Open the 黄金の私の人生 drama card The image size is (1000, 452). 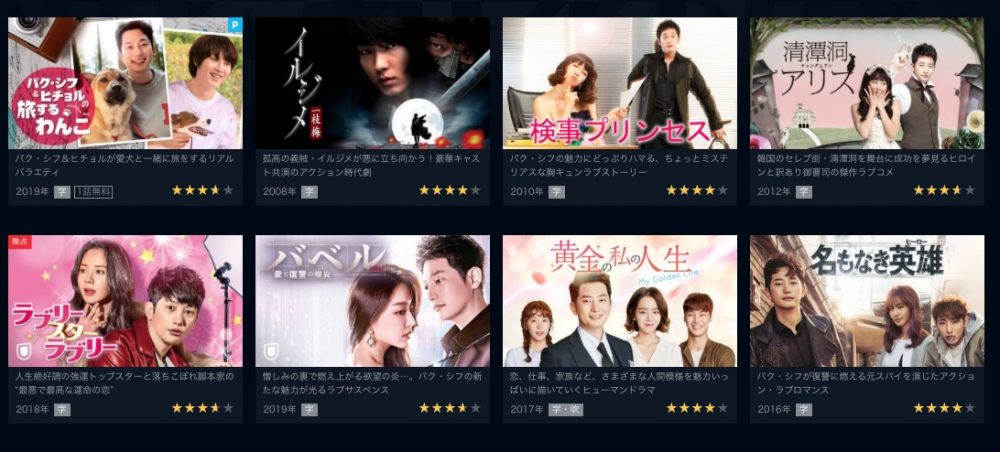[x=619, y=301]
